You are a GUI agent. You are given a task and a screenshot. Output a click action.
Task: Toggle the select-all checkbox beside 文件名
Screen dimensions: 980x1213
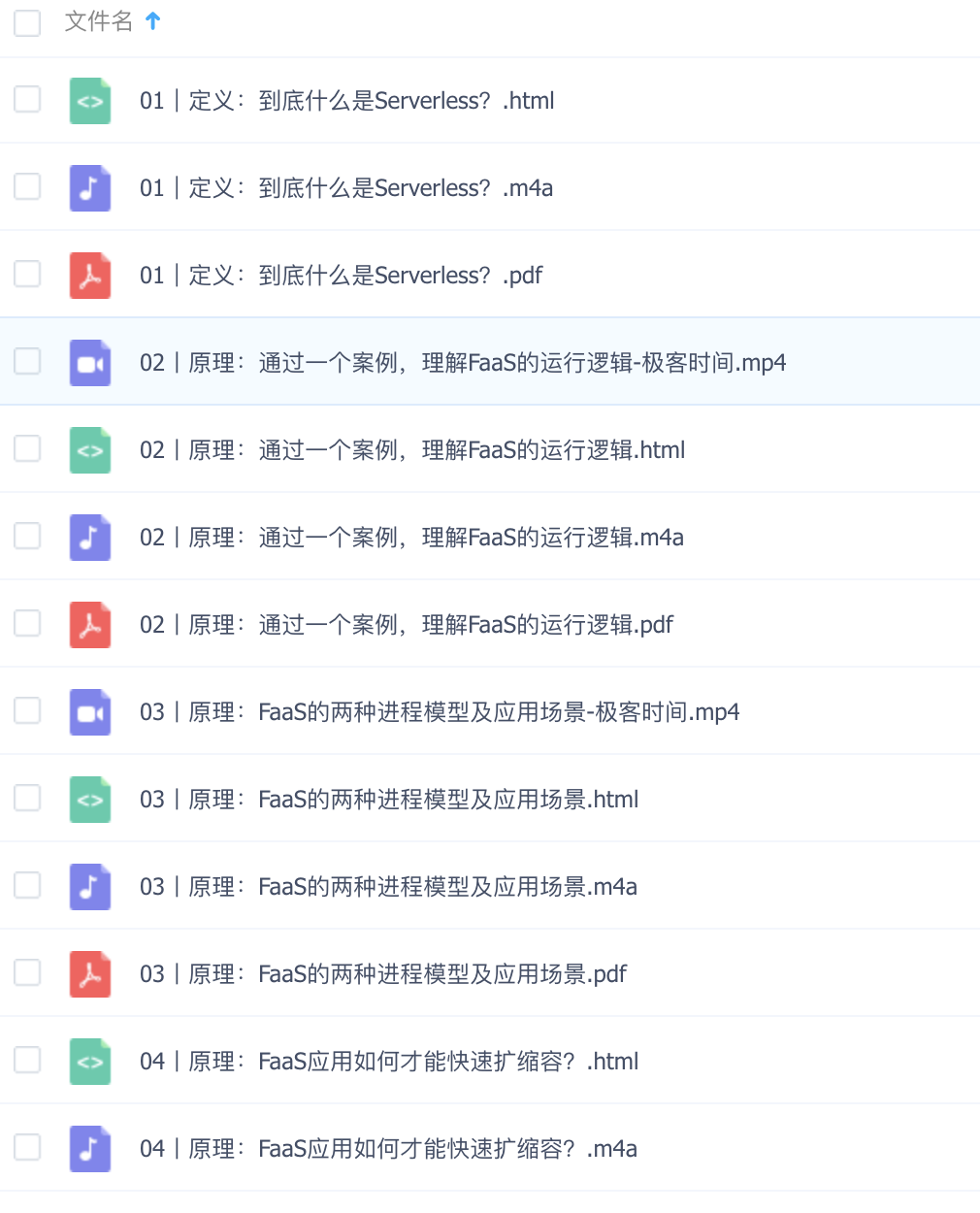pos(27,22)
